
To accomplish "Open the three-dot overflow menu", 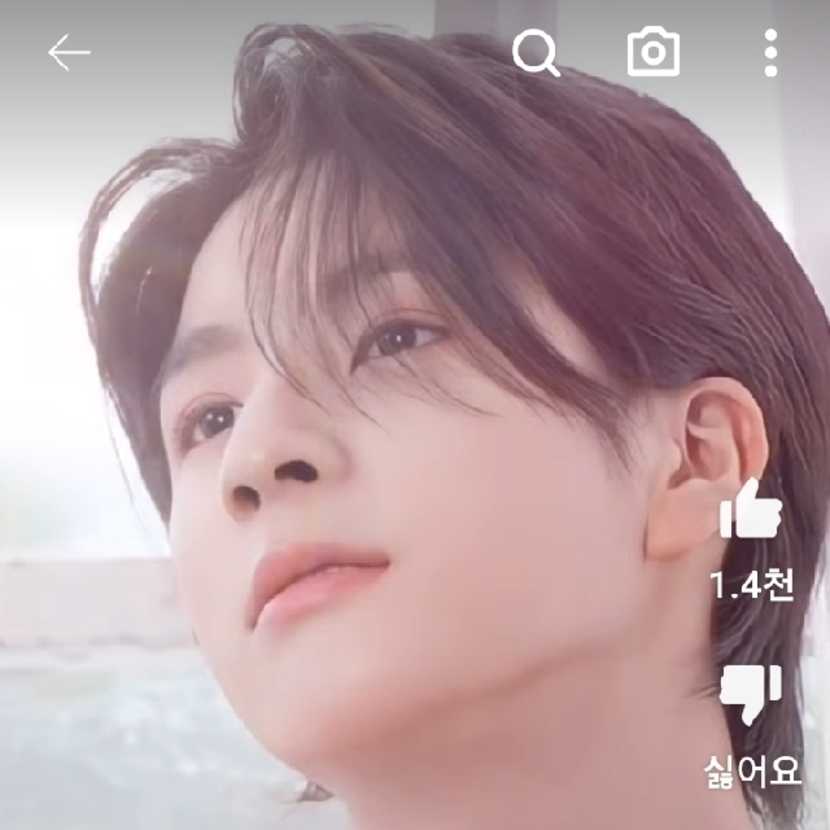I will (x=770, y=53).
